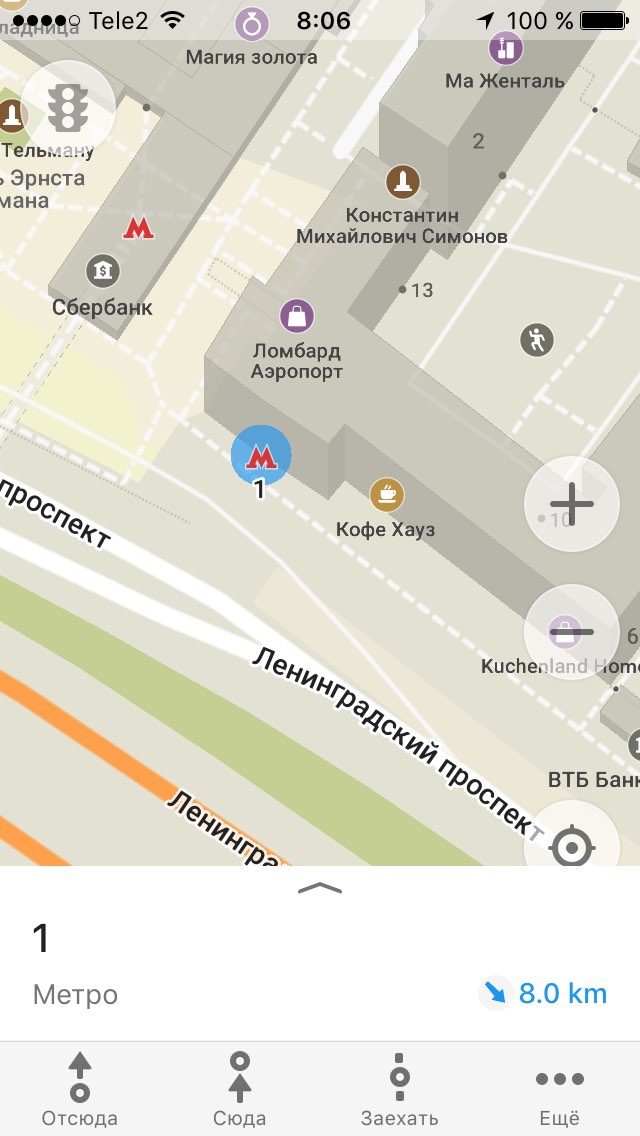Toggle the traffic light layer button
640x1136 pixels.
click(x=68, y=108)
